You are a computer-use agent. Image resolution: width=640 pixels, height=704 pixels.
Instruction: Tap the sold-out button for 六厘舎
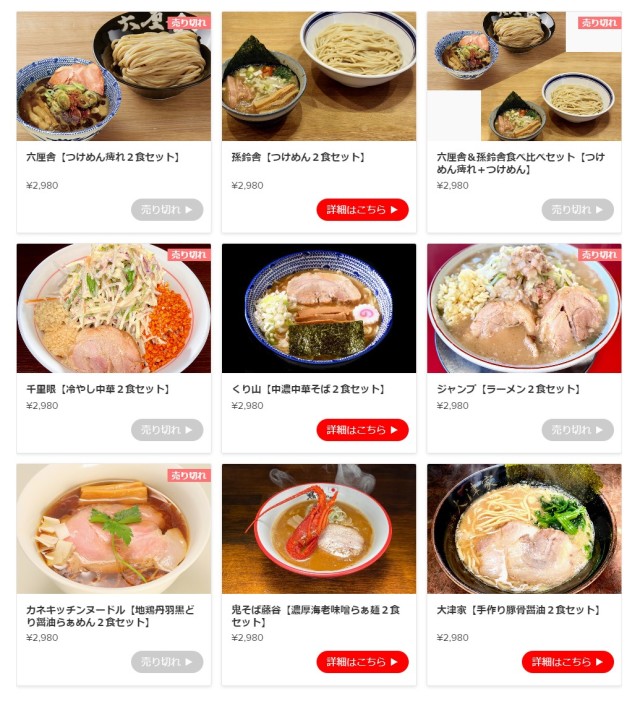point(167,210)
